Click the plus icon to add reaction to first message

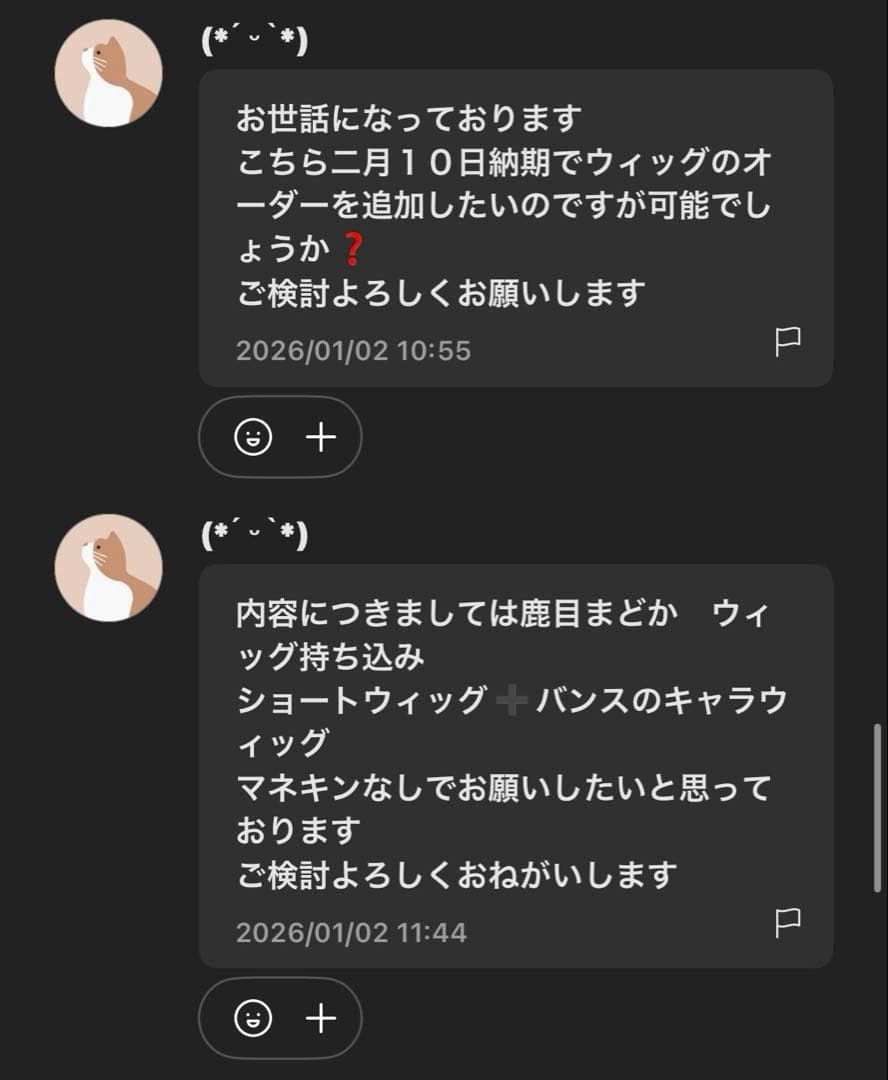point(320,437)
